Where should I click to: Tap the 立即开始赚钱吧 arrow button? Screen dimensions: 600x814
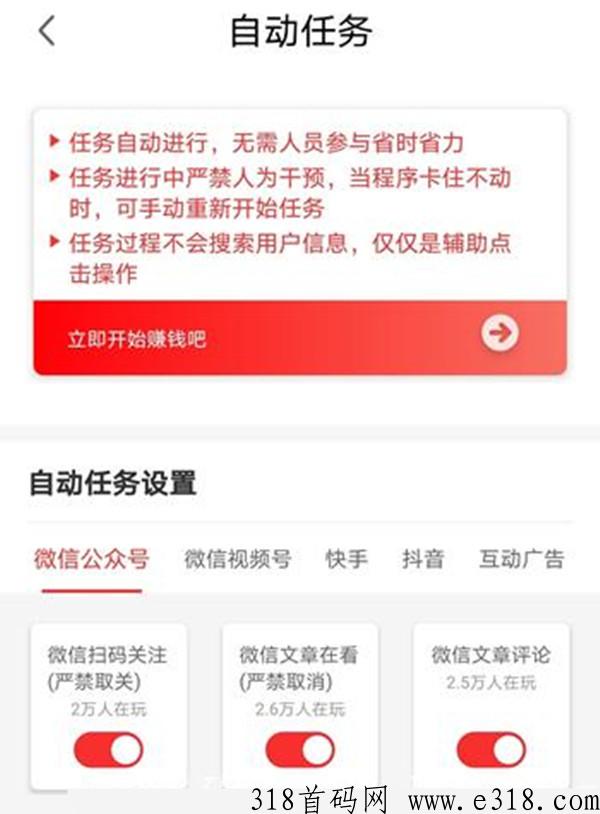click(499, 333)
